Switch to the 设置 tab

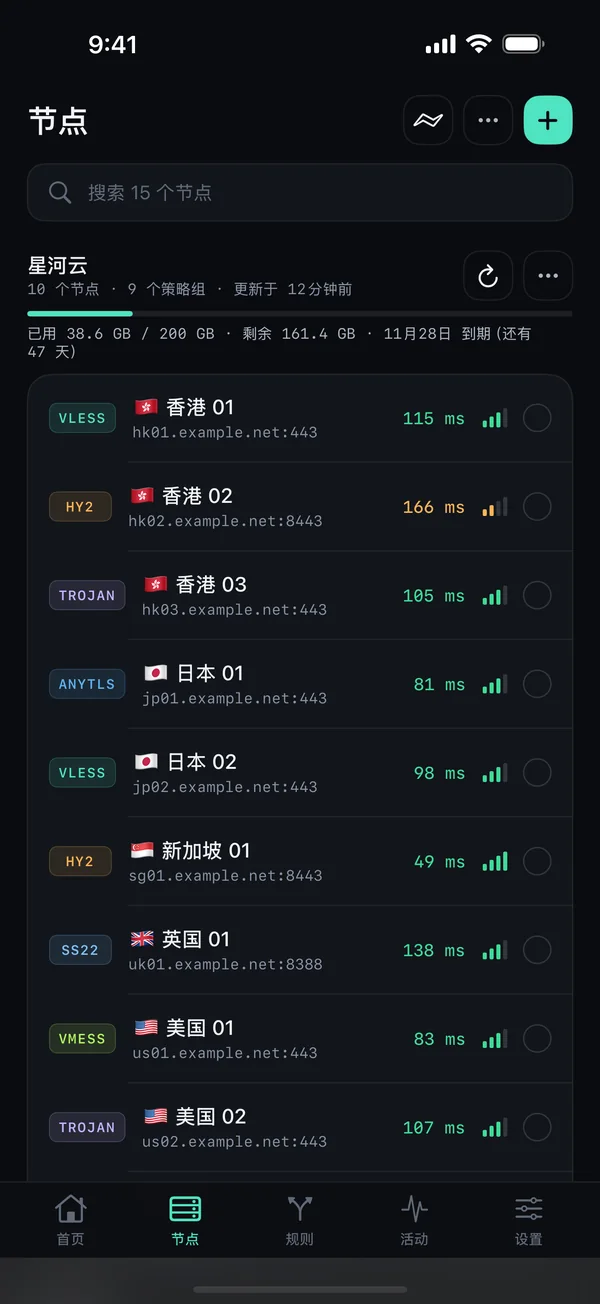529,1220
